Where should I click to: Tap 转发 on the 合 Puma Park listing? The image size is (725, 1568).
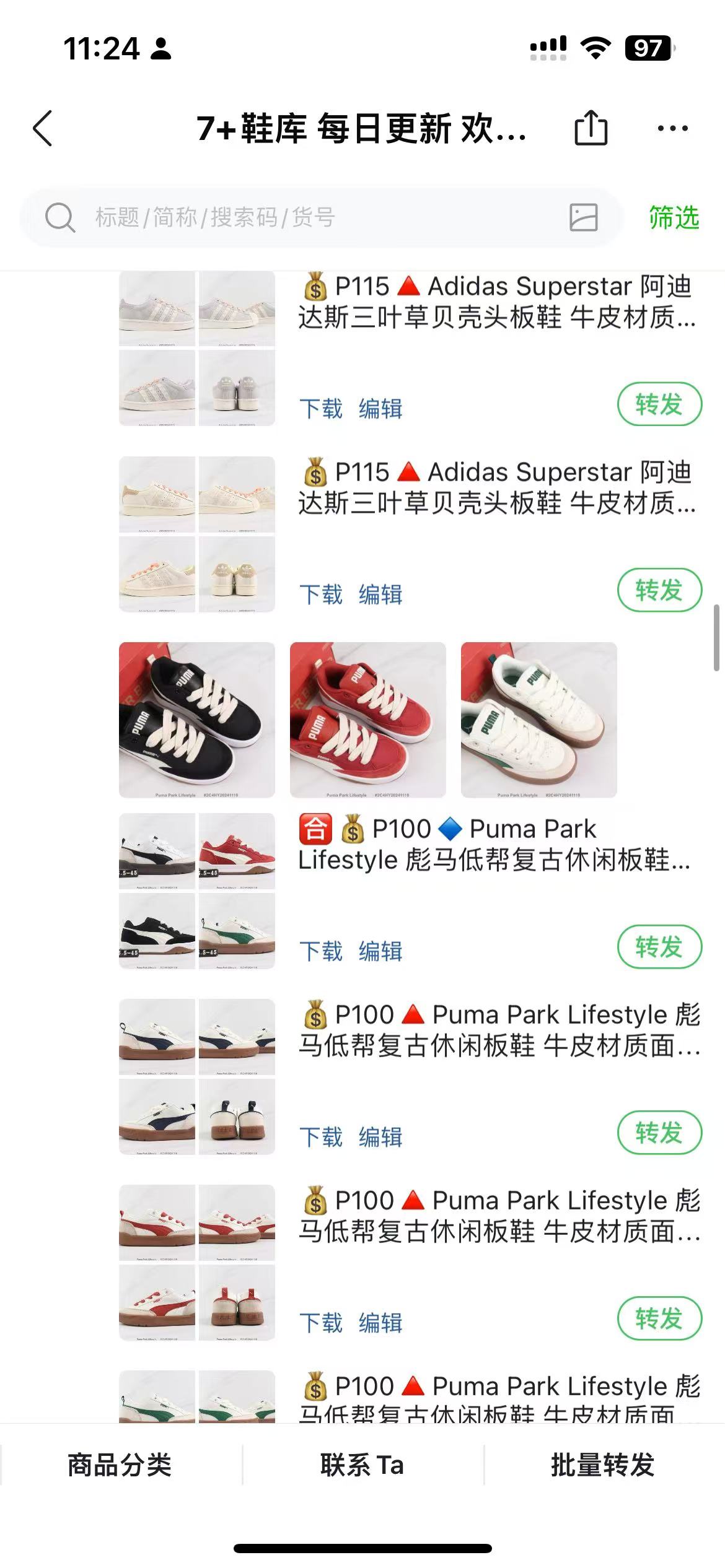(x=659, y=947)
